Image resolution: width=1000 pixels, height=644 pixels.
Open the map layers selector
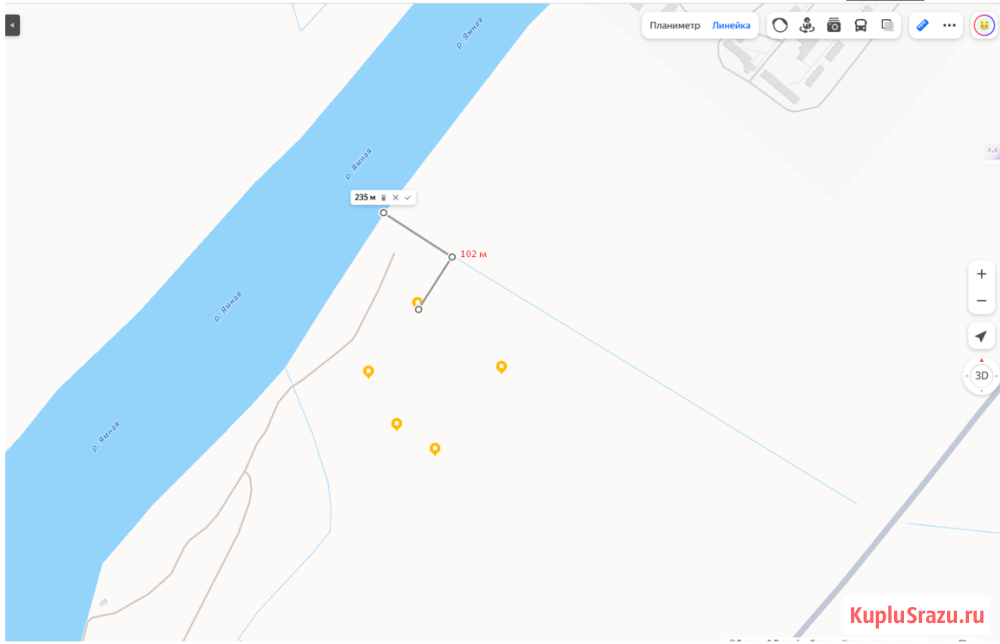point(887,26)
